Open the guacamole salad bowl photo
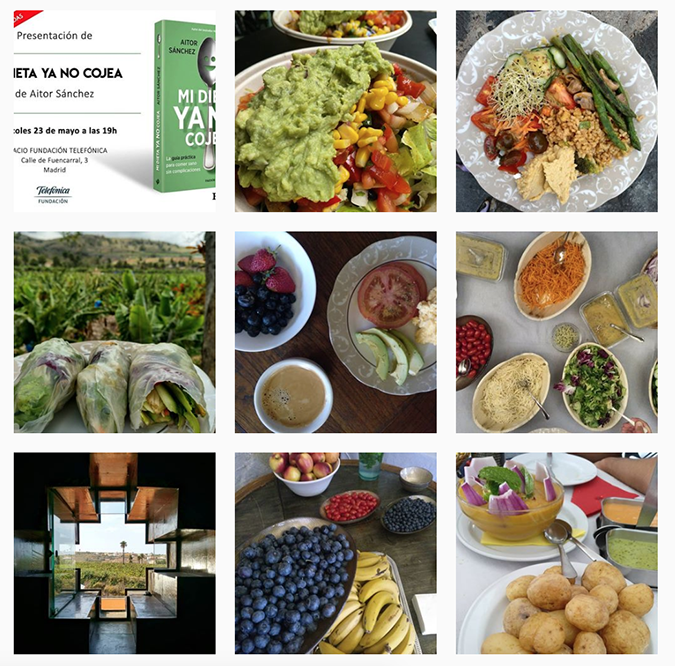Viewport: 675px width, 666px height. coord(335,111)
